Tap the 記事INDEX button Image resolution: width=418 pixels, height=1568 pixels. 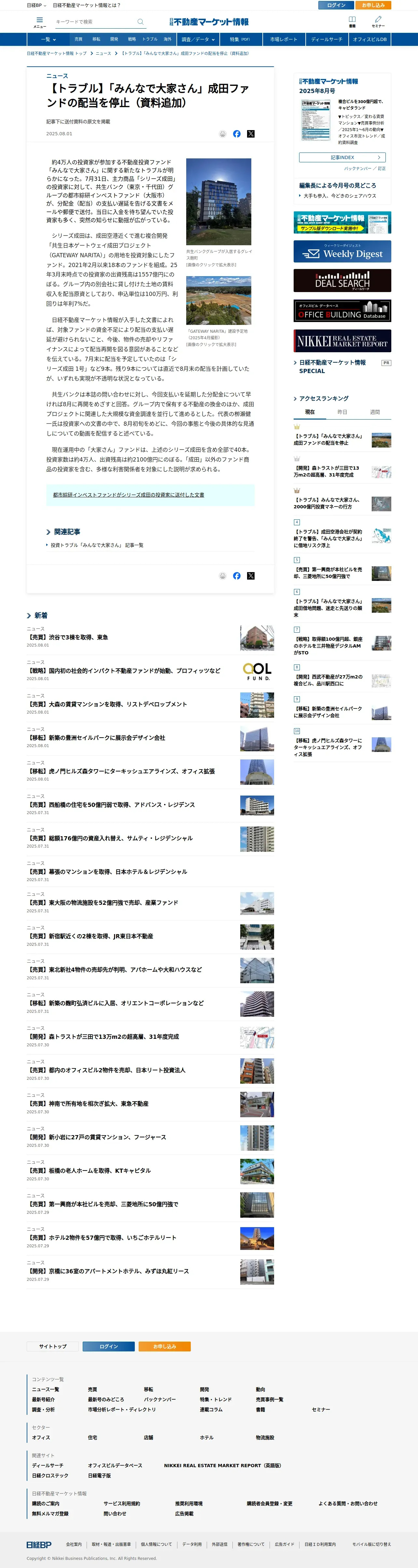342,158
